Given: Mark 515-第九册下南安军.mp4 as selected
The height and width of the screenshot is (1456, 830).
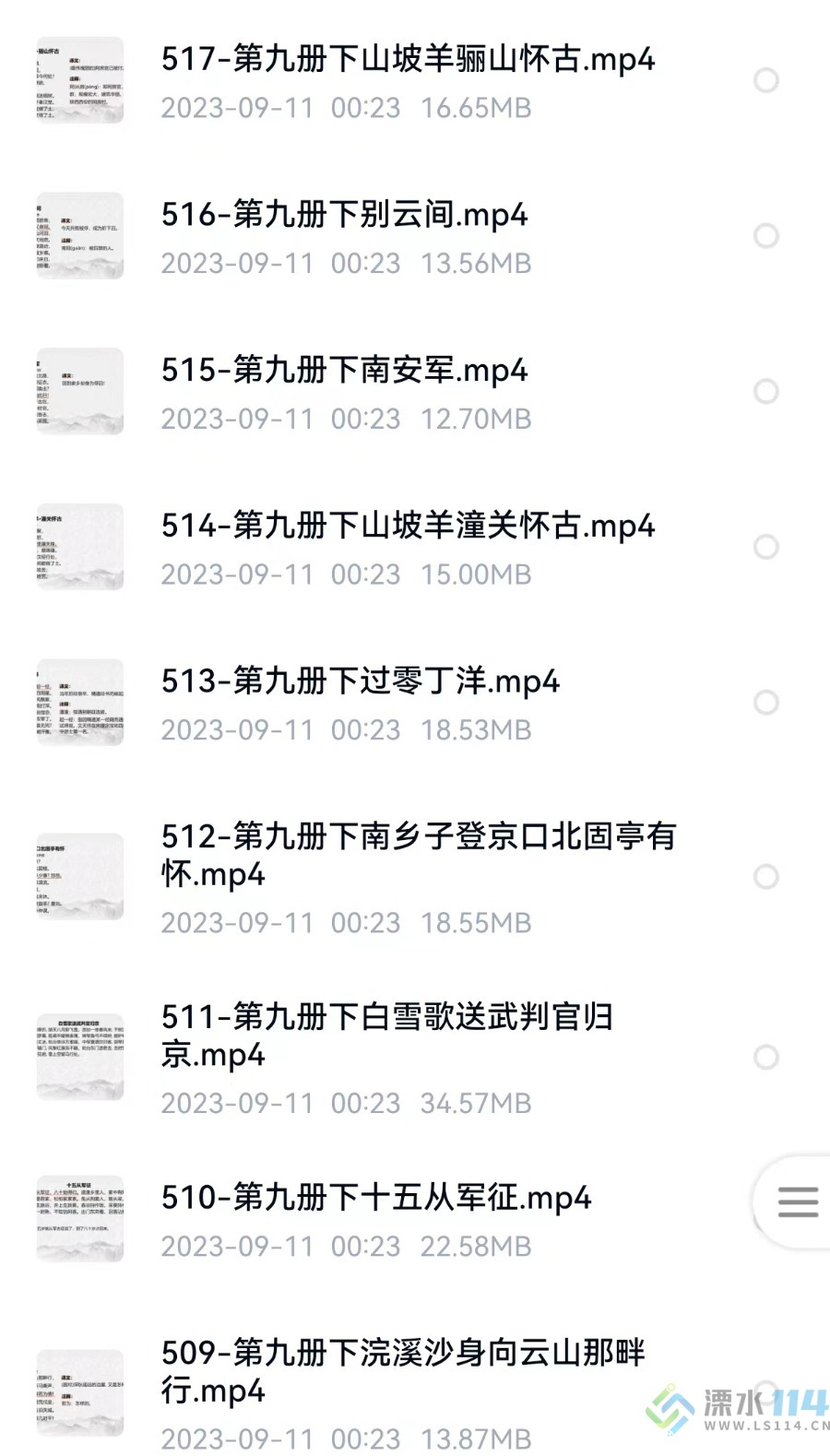Looking at the screenshot, I should click(766, 391).
